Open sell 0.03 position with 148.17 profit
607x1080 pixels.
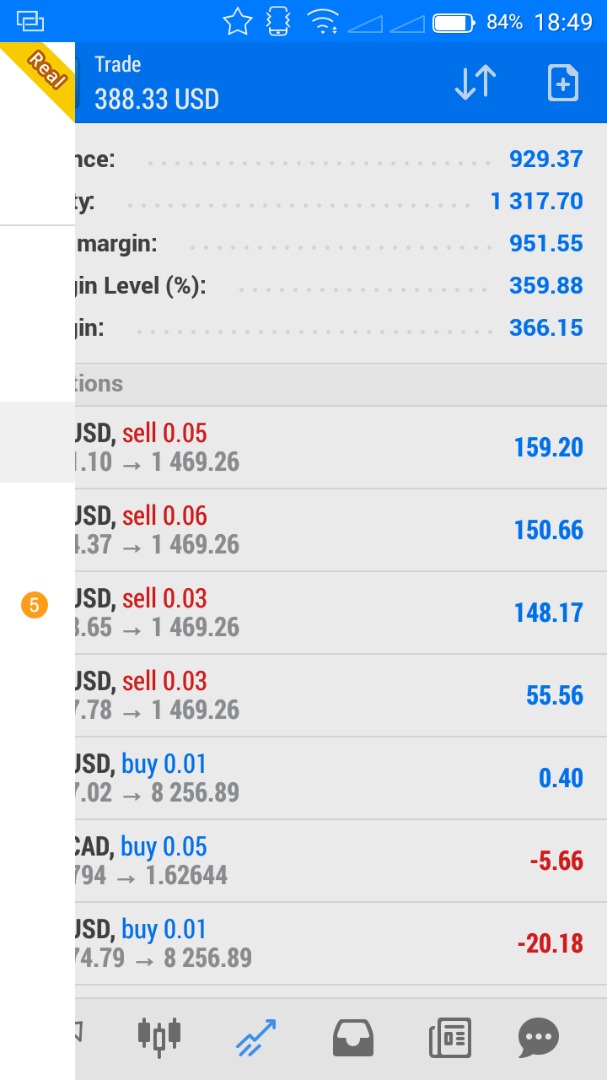[x=340, y=612]
